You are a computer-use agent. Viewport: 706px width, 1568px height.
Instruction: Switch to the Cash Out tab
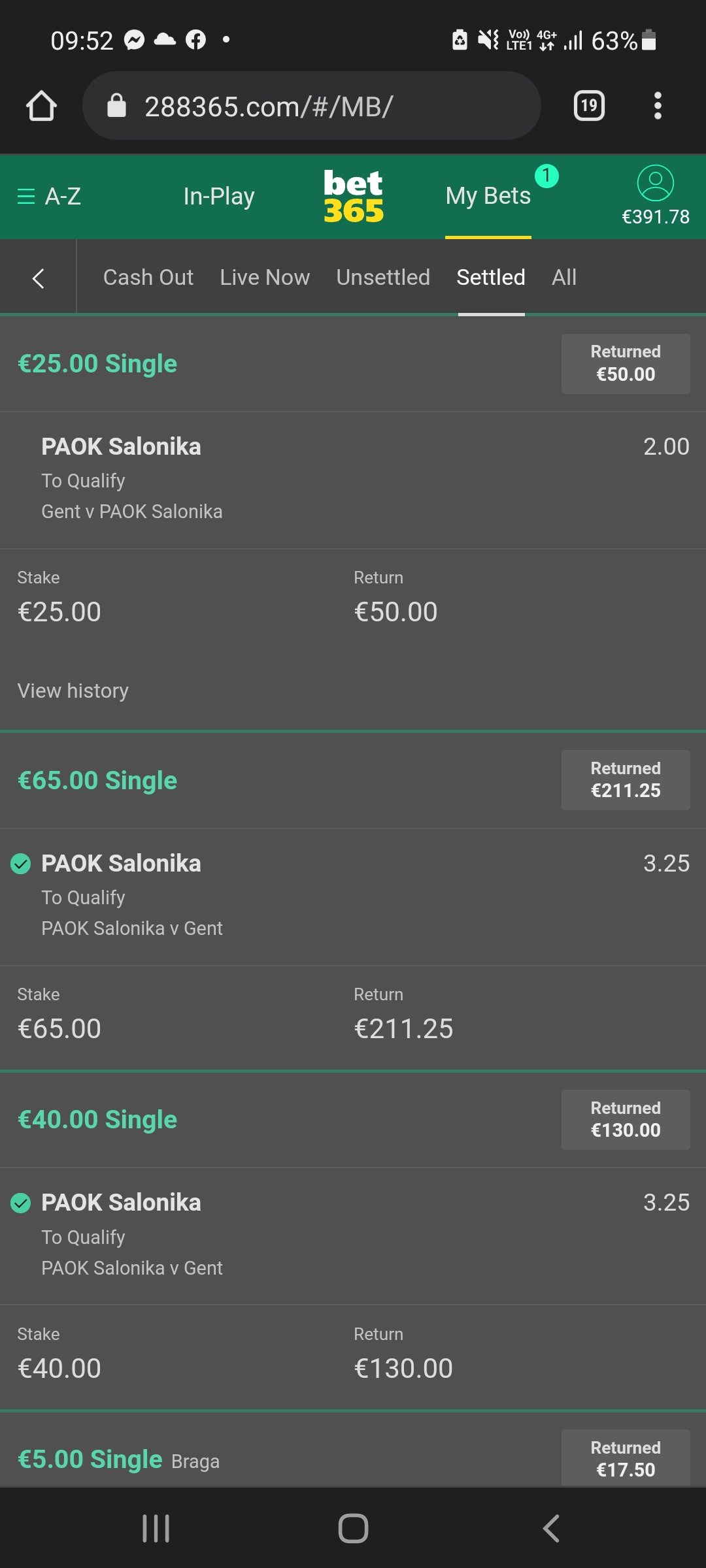pos(148,278)
